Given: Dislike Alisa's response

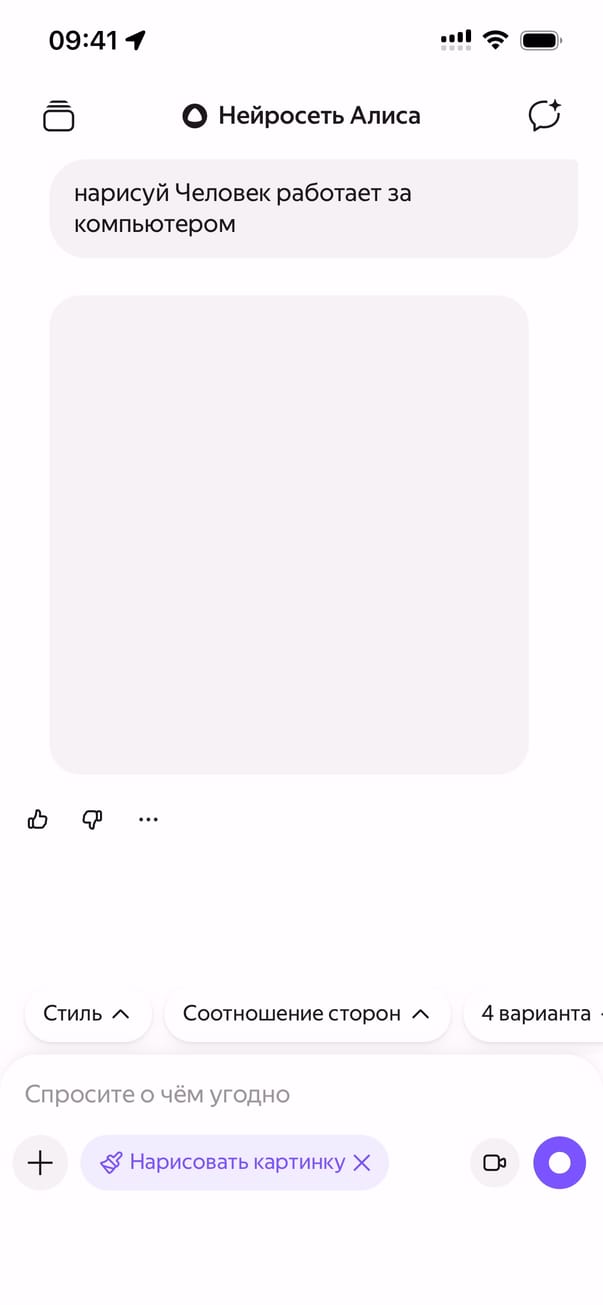Looking at the screenshot, I should [92, 820].
